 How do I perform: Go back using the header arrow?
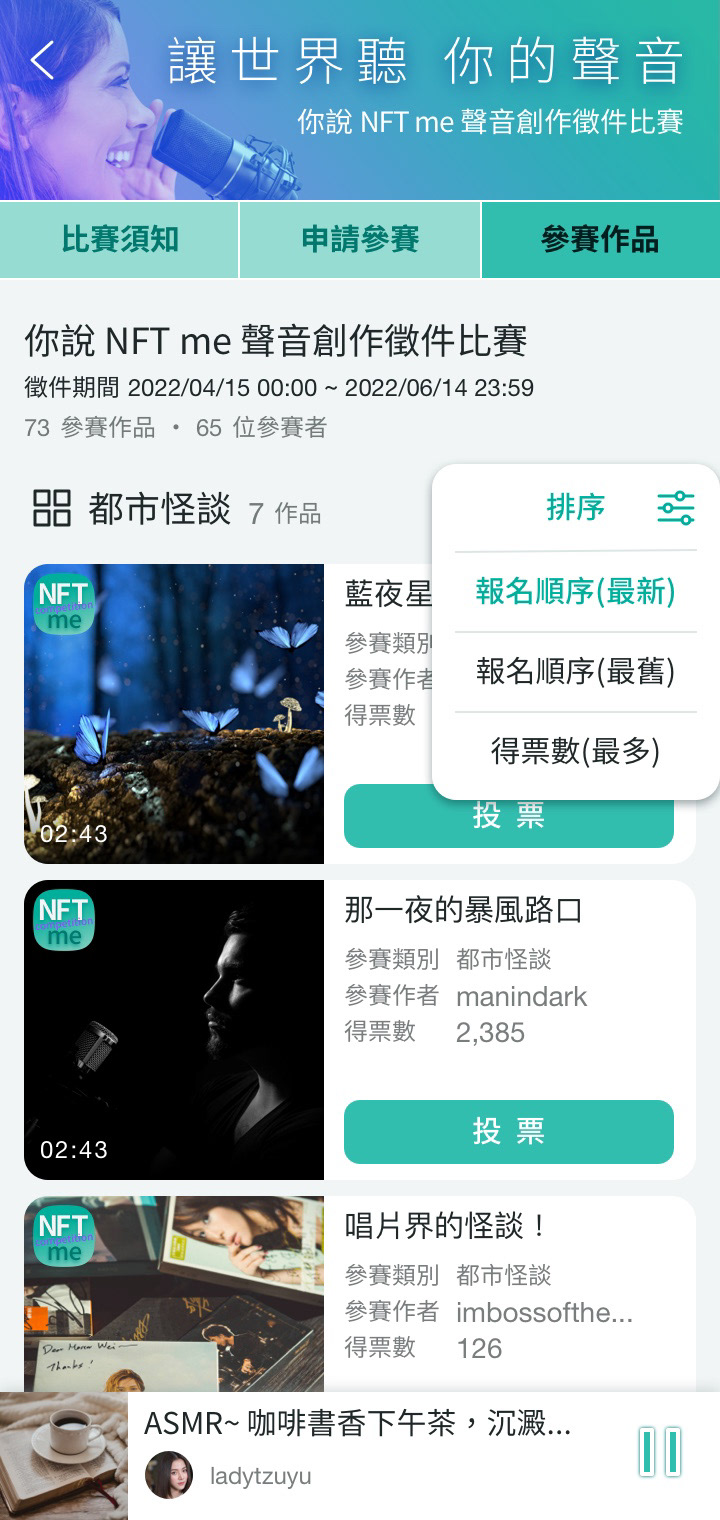(x=42, y=60)
